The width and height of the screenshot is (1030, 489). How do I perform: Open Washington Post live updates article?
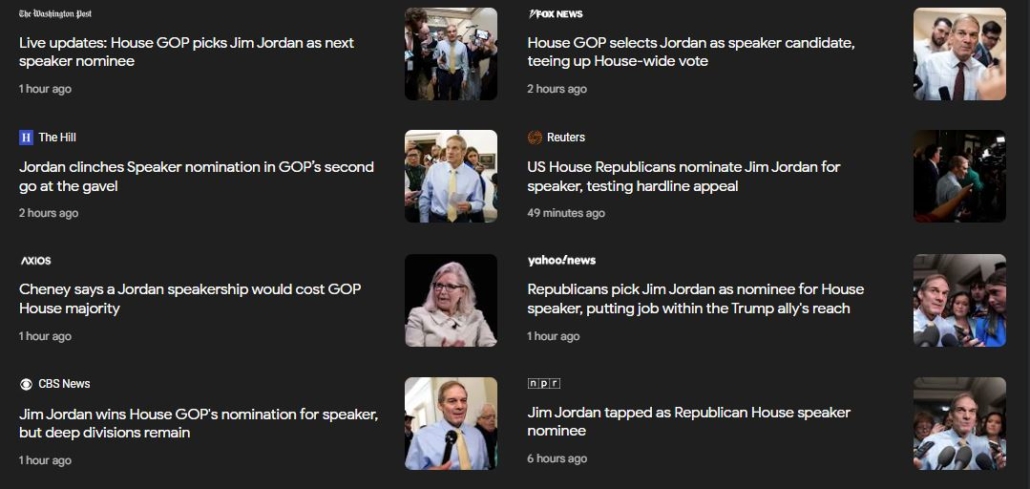[x=186, y=52]
